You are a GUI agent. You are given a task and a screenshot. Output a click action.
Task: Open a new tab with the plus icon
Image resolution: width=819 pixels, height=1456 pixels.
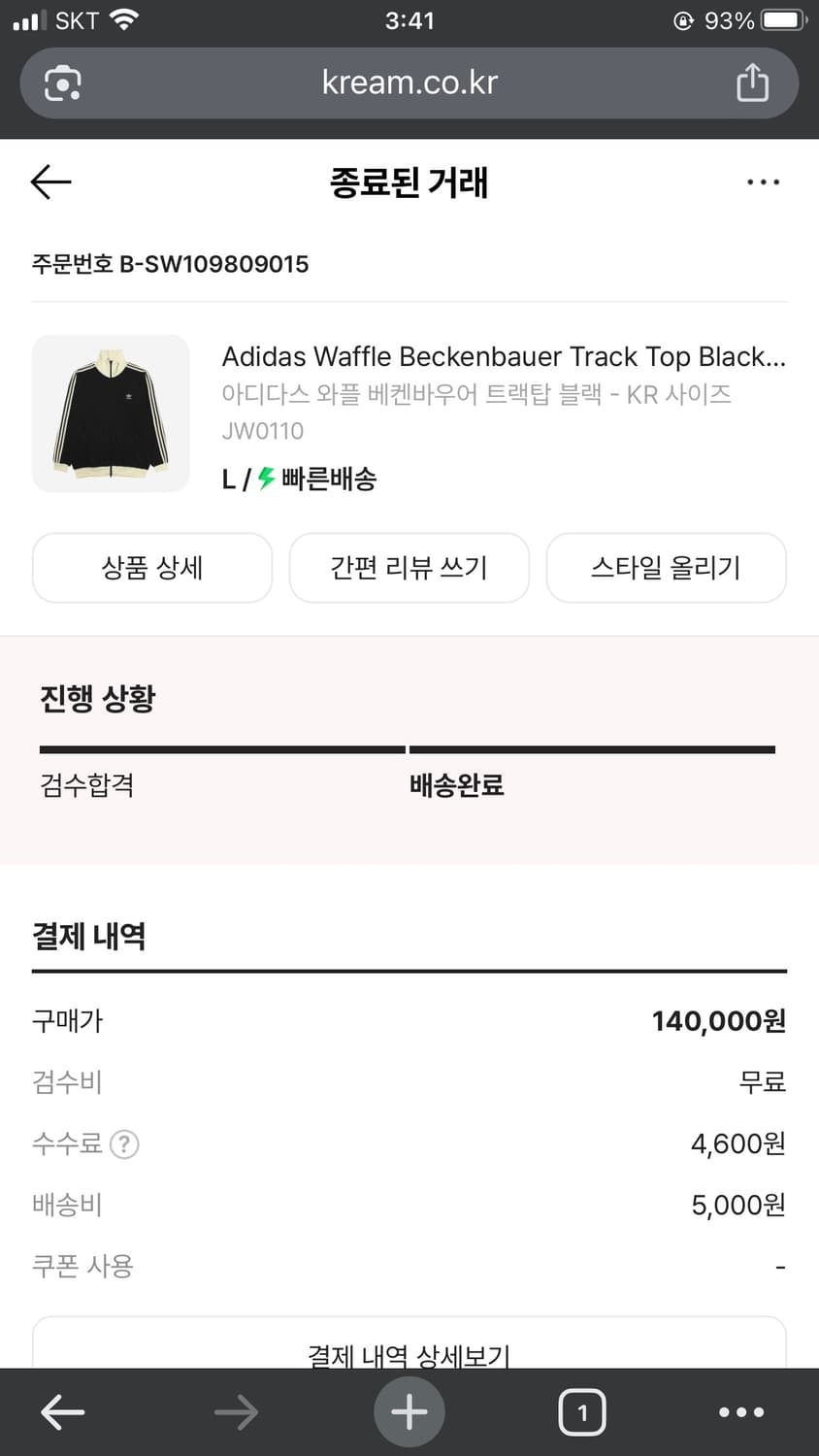click(409, 1412)
